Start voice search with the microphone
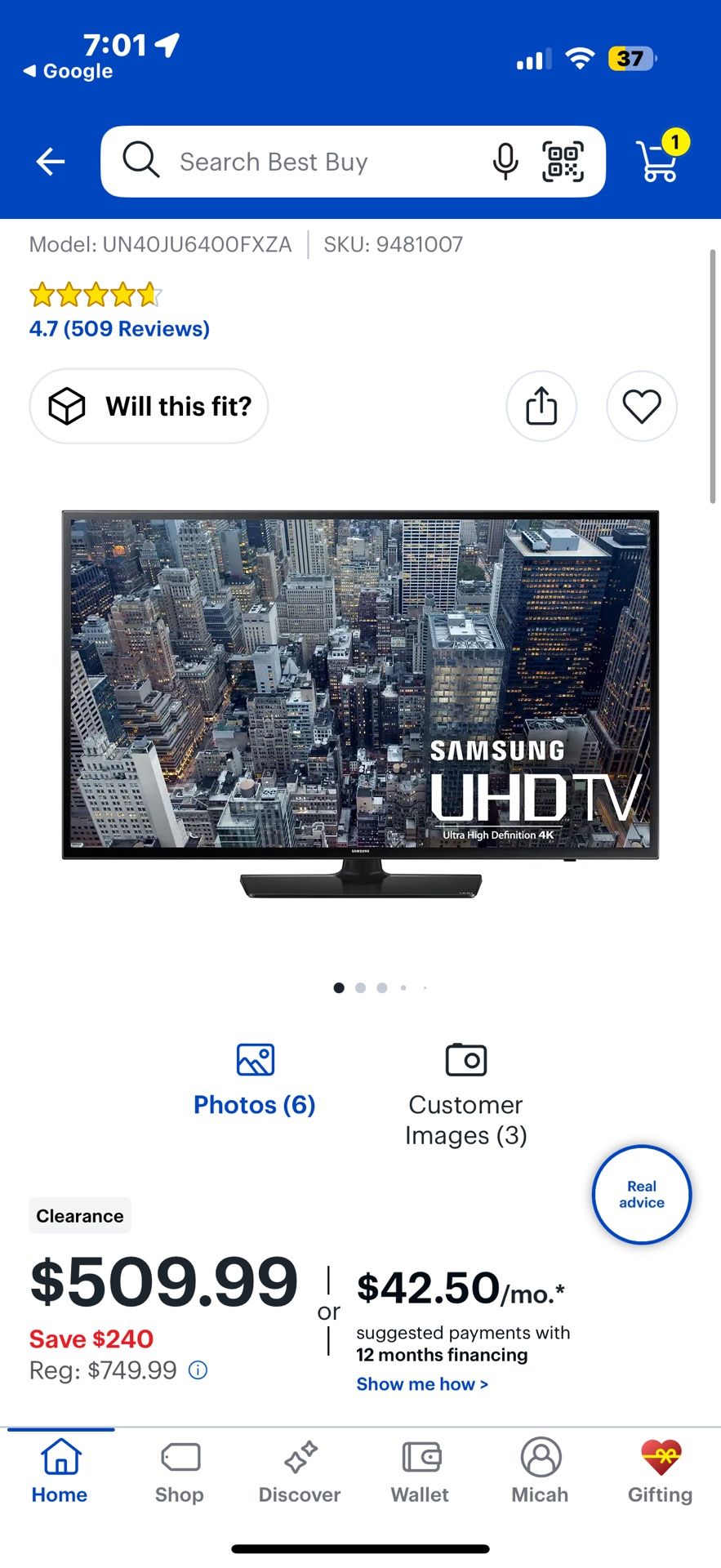This screenshot has width=721, height=1568. [x=505, y=161]
